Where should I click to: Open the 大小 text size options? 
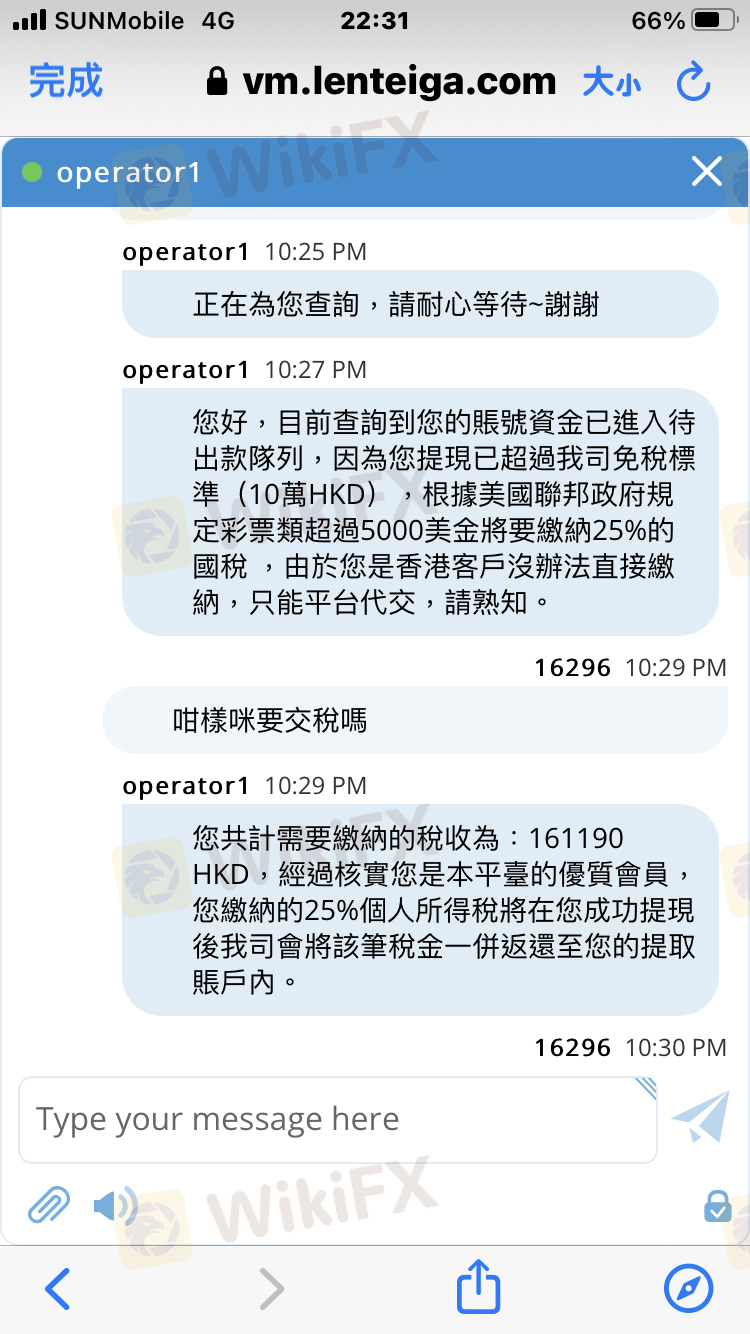pos(611,82)
